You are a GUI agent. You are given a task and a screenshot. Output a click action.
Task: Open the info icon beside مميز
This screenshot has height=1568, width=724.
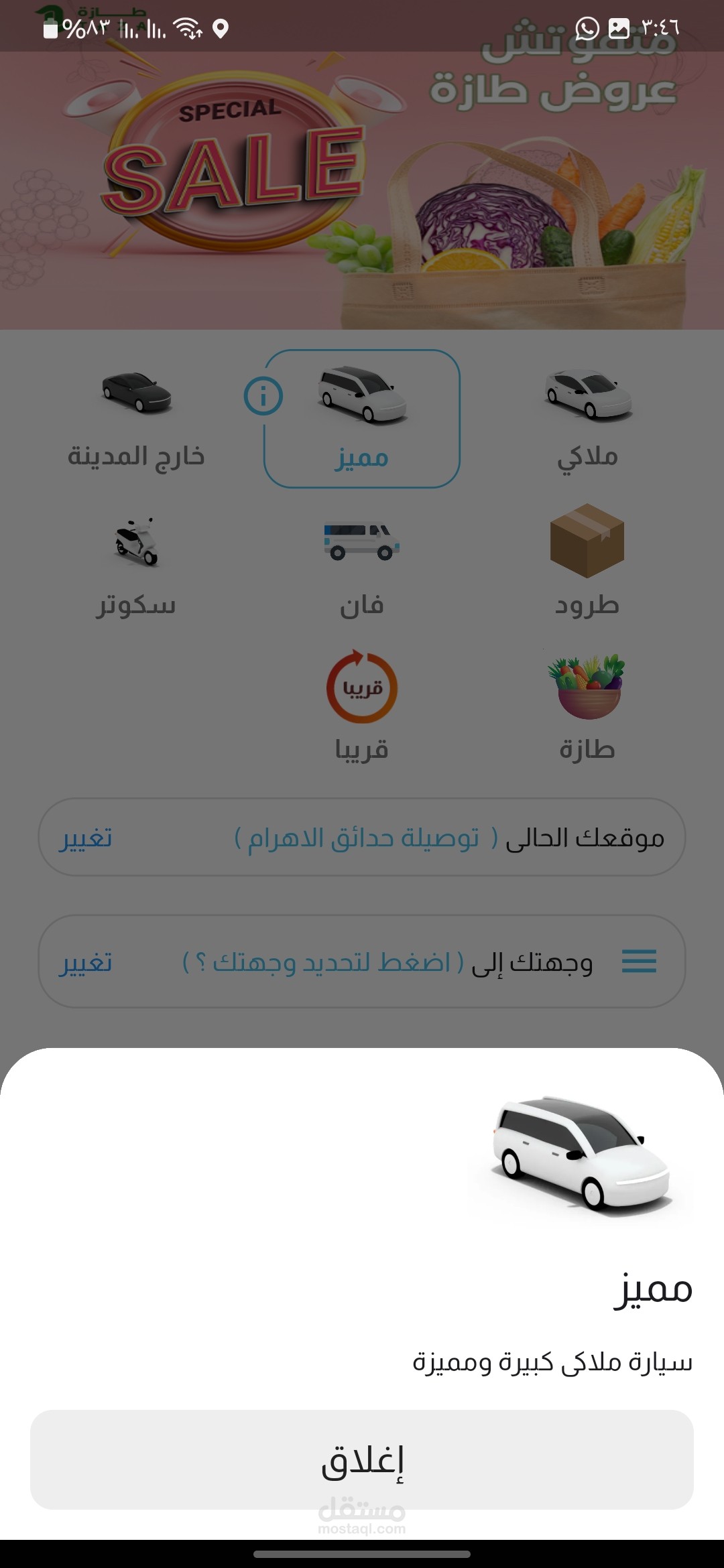click(x=263, y=396)
